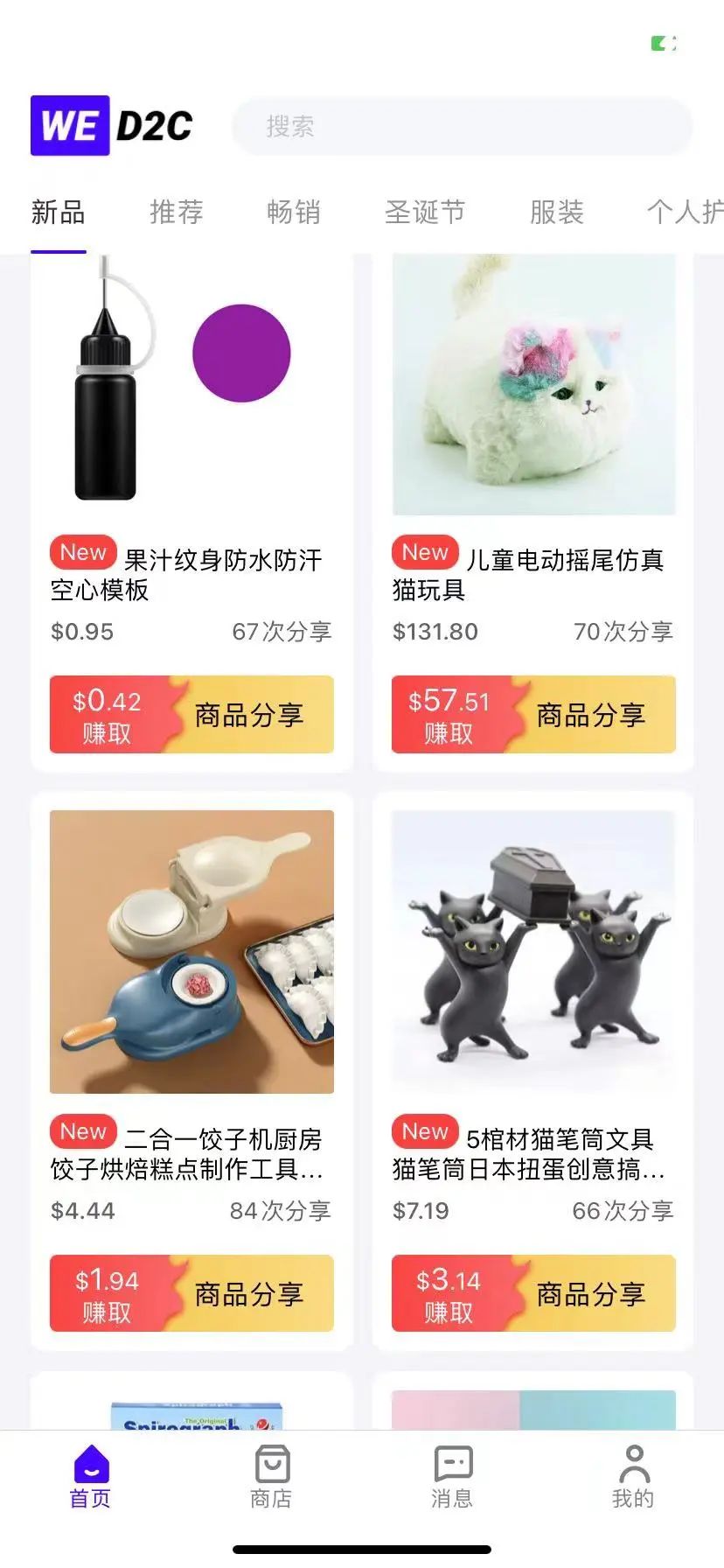
Task: Select the 圣诞节 category tab
Action: tap(425, 212)
